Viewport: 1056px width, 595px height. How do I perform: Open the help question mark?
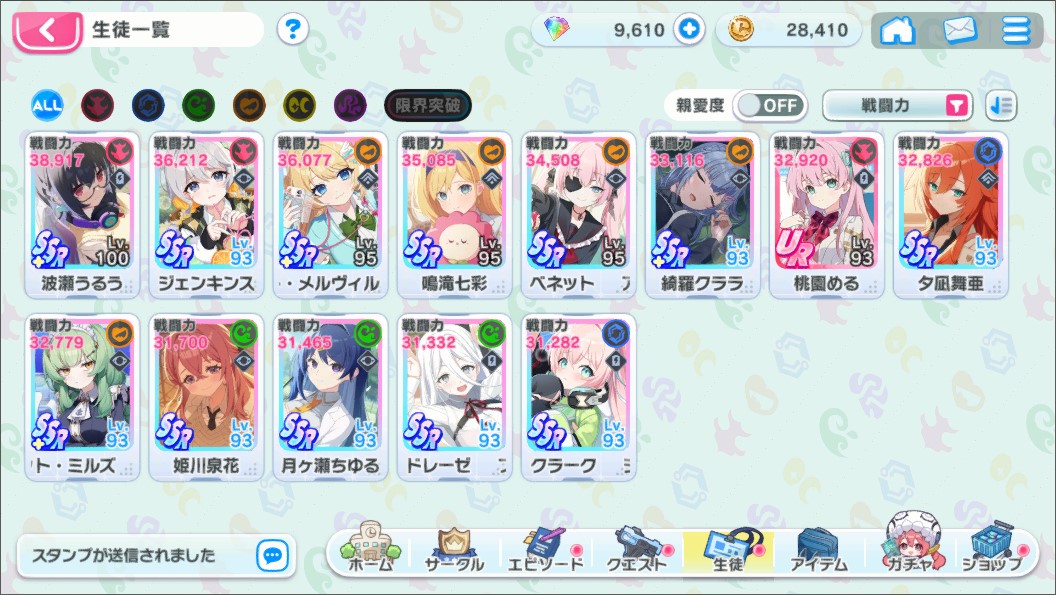[291, 29]
